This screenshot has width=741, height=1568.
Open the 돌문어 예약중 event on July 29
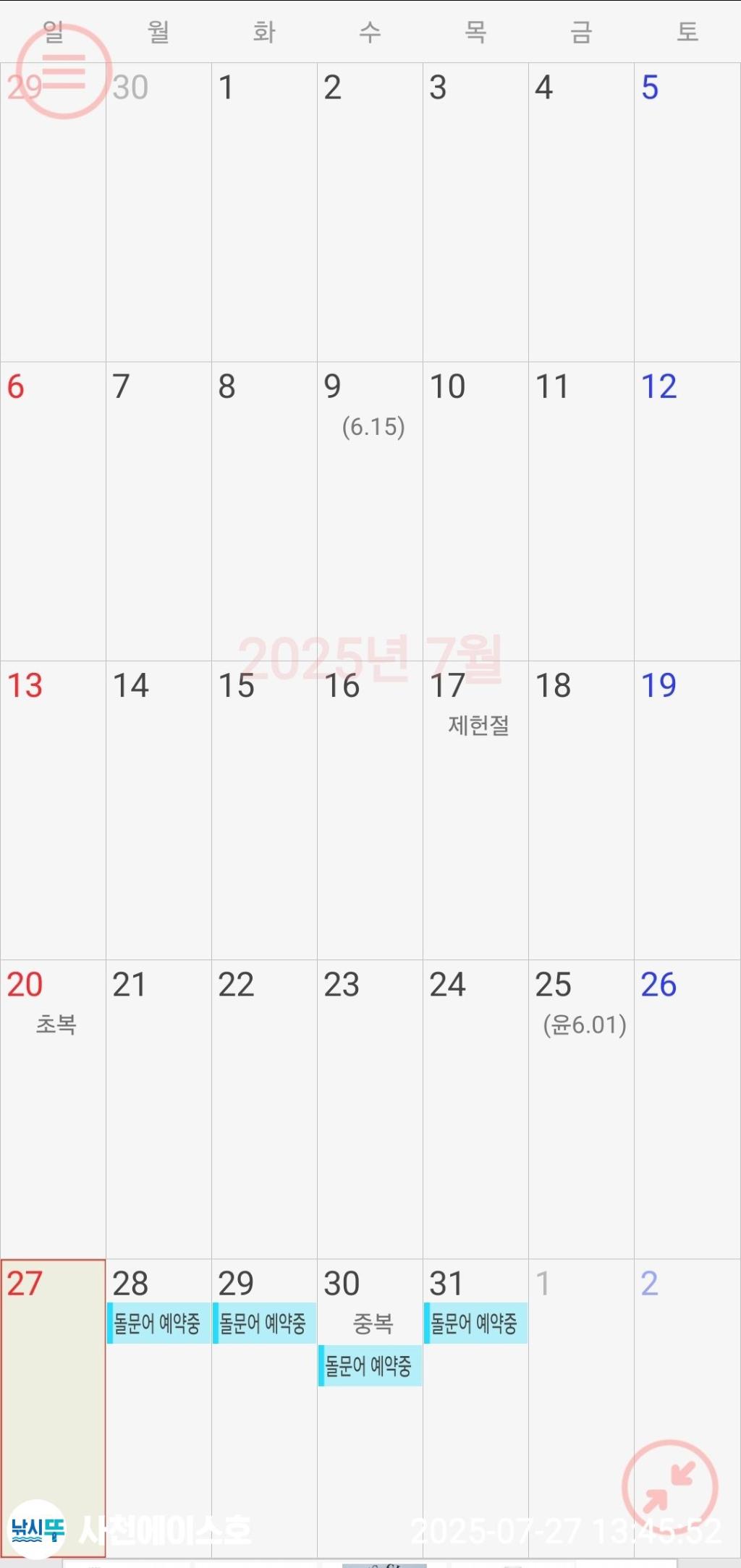pos(264,1323)
